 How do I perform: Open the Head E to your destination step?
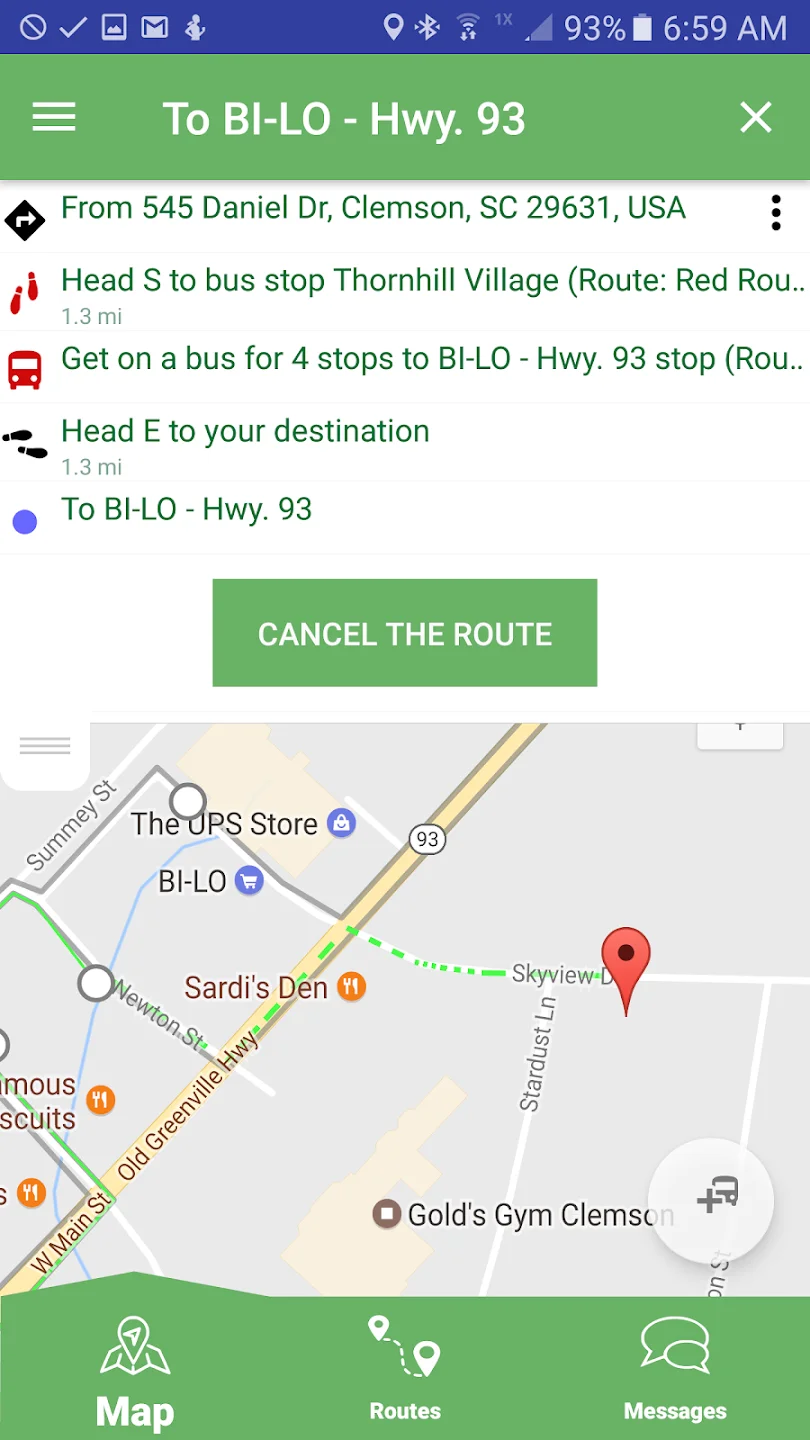coord(245,442)
